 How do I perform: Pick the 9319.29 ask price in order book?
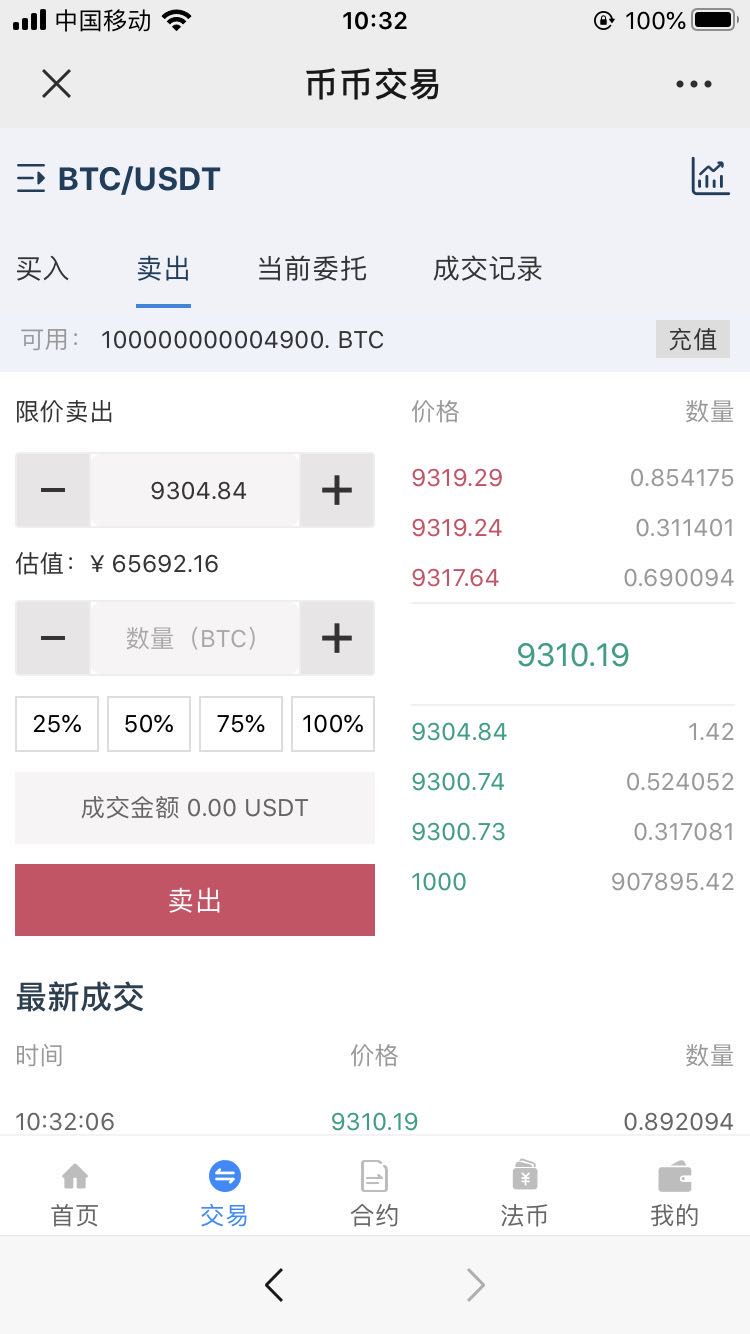coord(457,478)
